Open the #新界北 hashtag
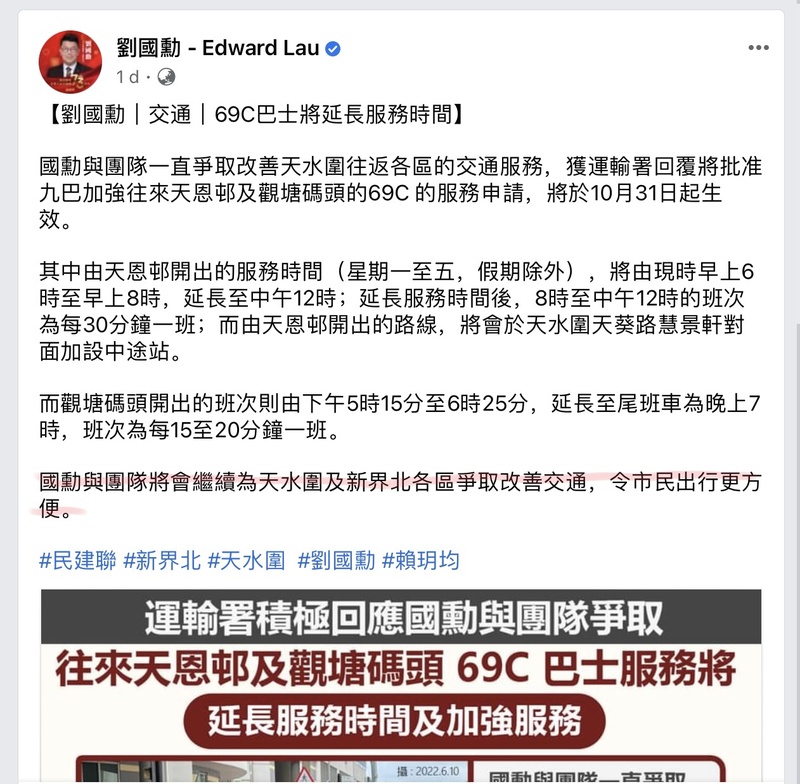 point(162,560)
